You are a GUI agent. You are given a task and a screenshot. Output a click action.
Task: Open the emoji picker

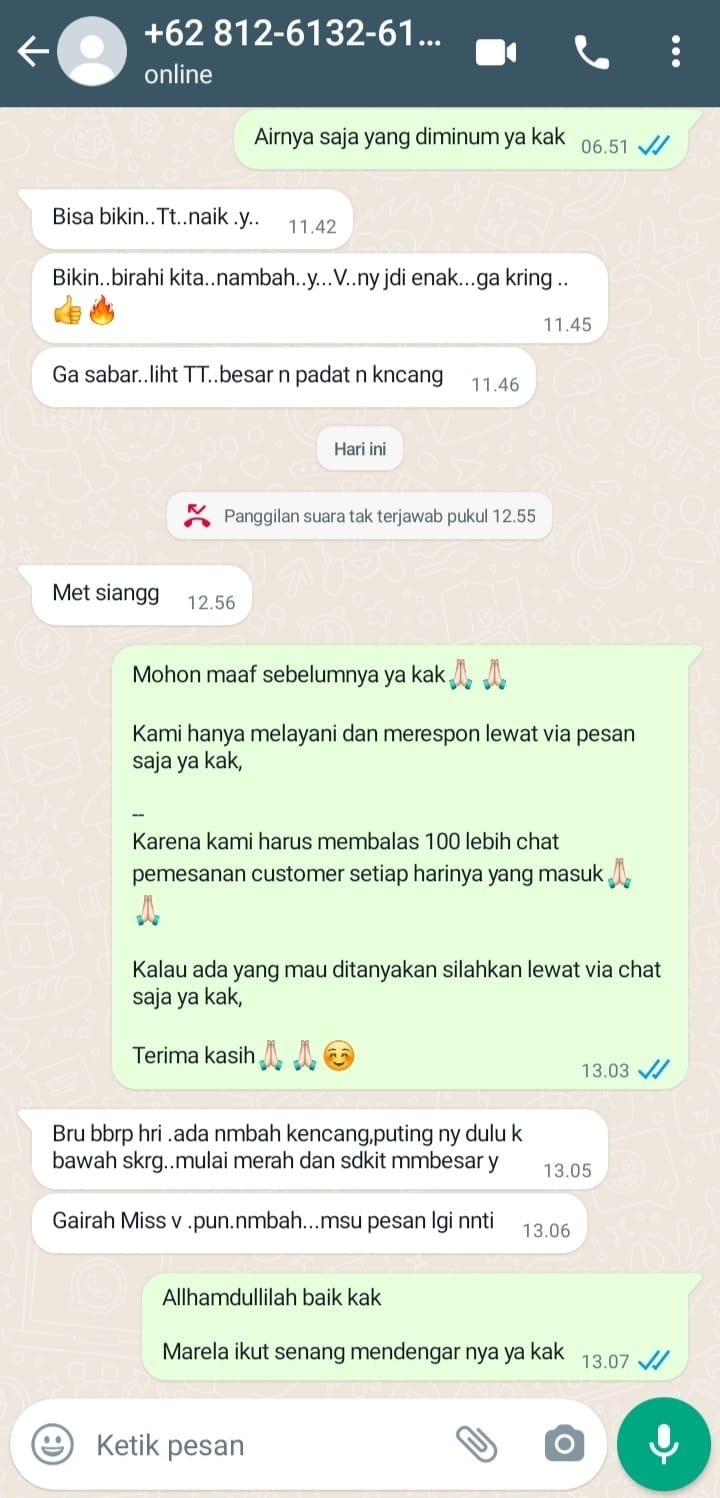pos(52,1444)
